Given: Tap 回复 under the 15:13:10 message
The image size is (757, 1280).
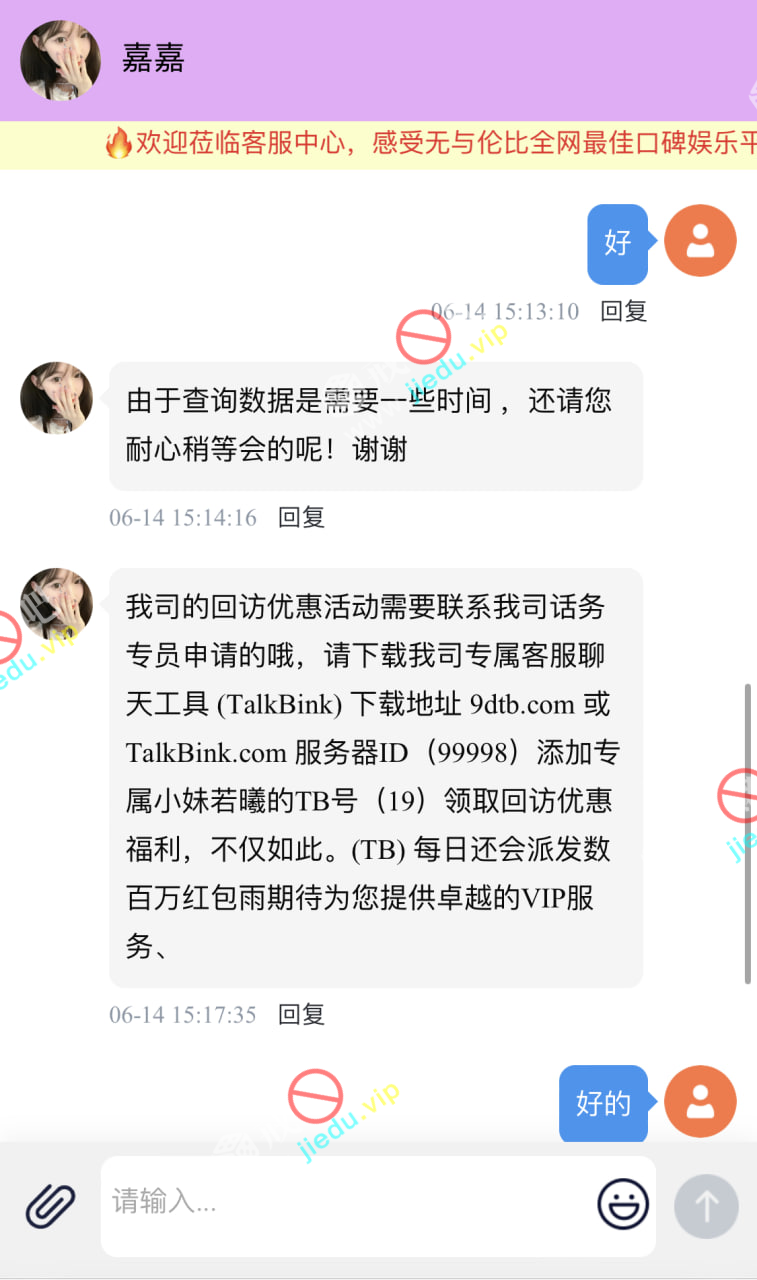Looking at the screenshot, I should pos(623,311).
